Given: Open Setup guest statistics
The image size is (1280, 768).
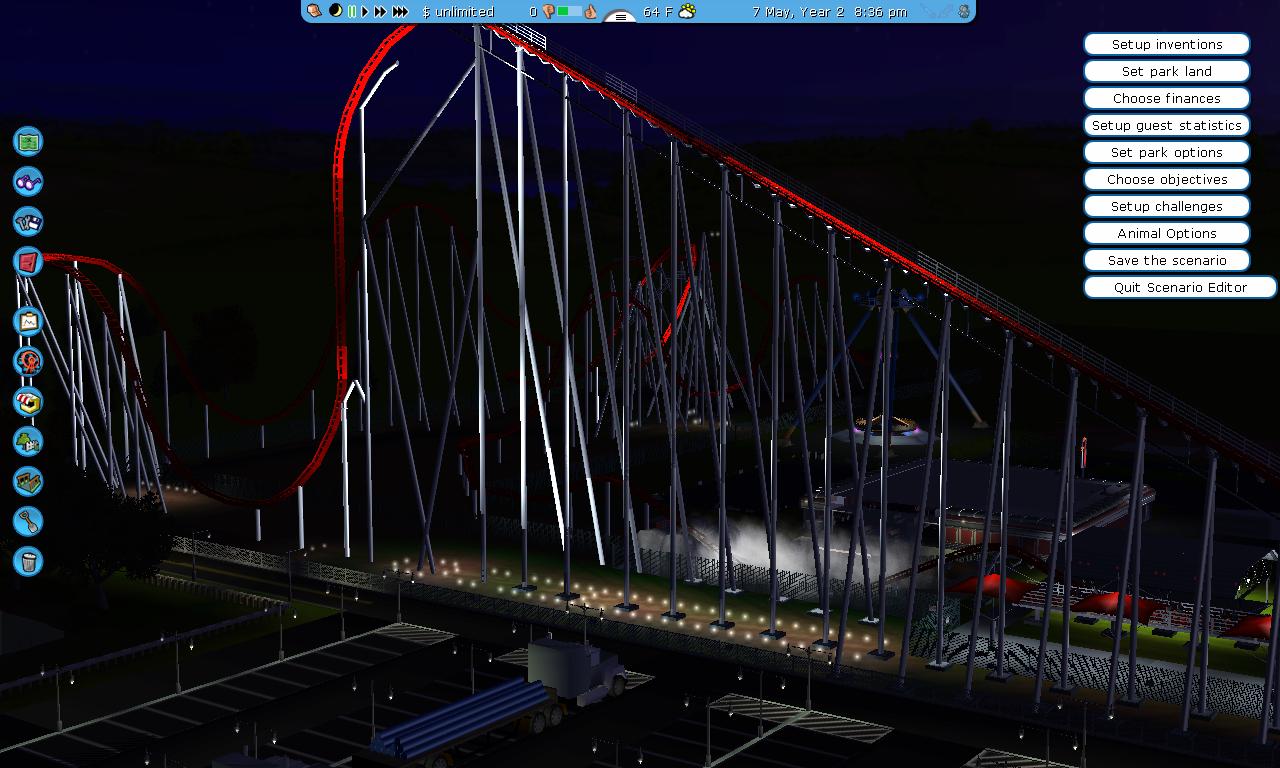Looking at the screenshot, I should (1166, 125).
